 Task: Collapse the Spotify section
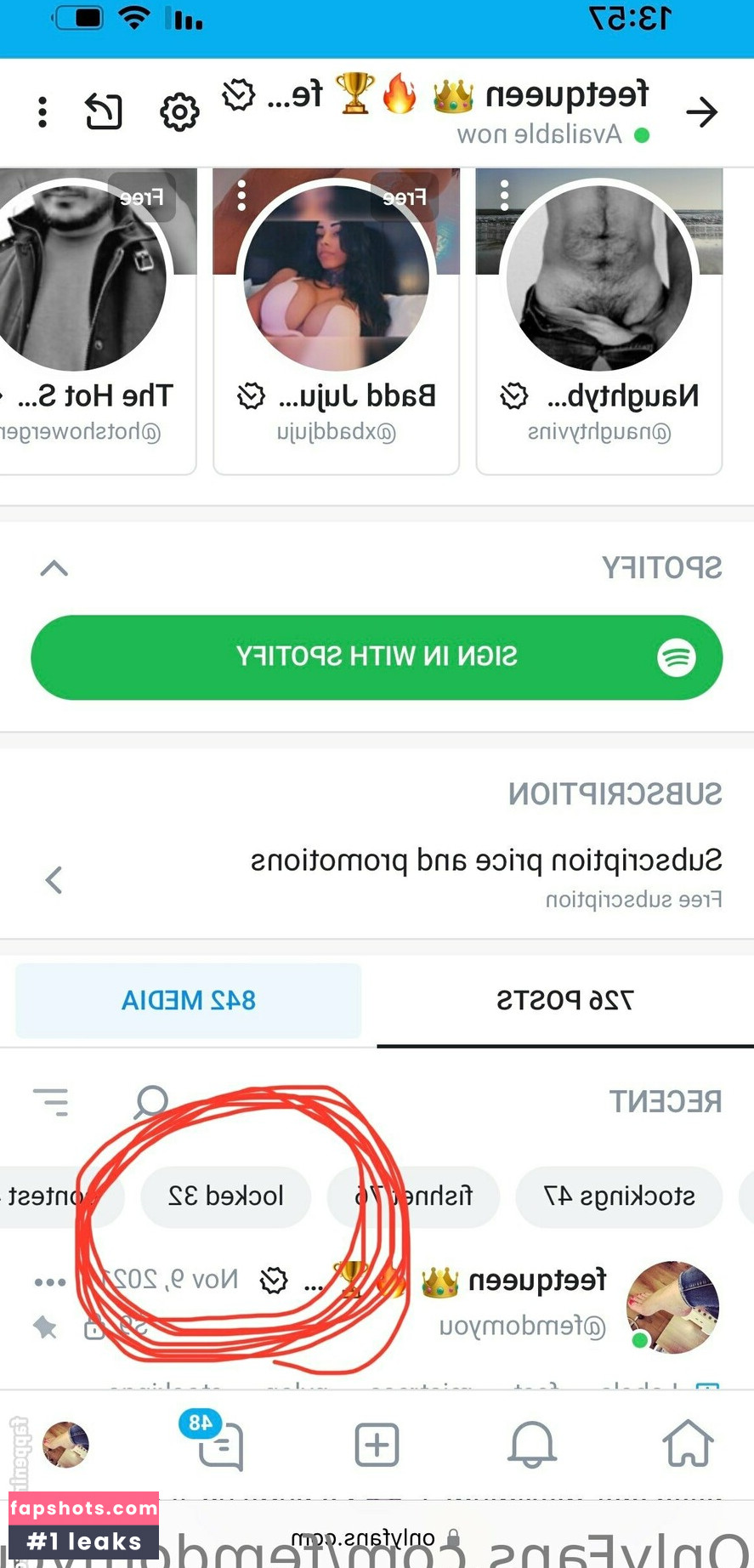pyautogui.click(x=54, y=568)
